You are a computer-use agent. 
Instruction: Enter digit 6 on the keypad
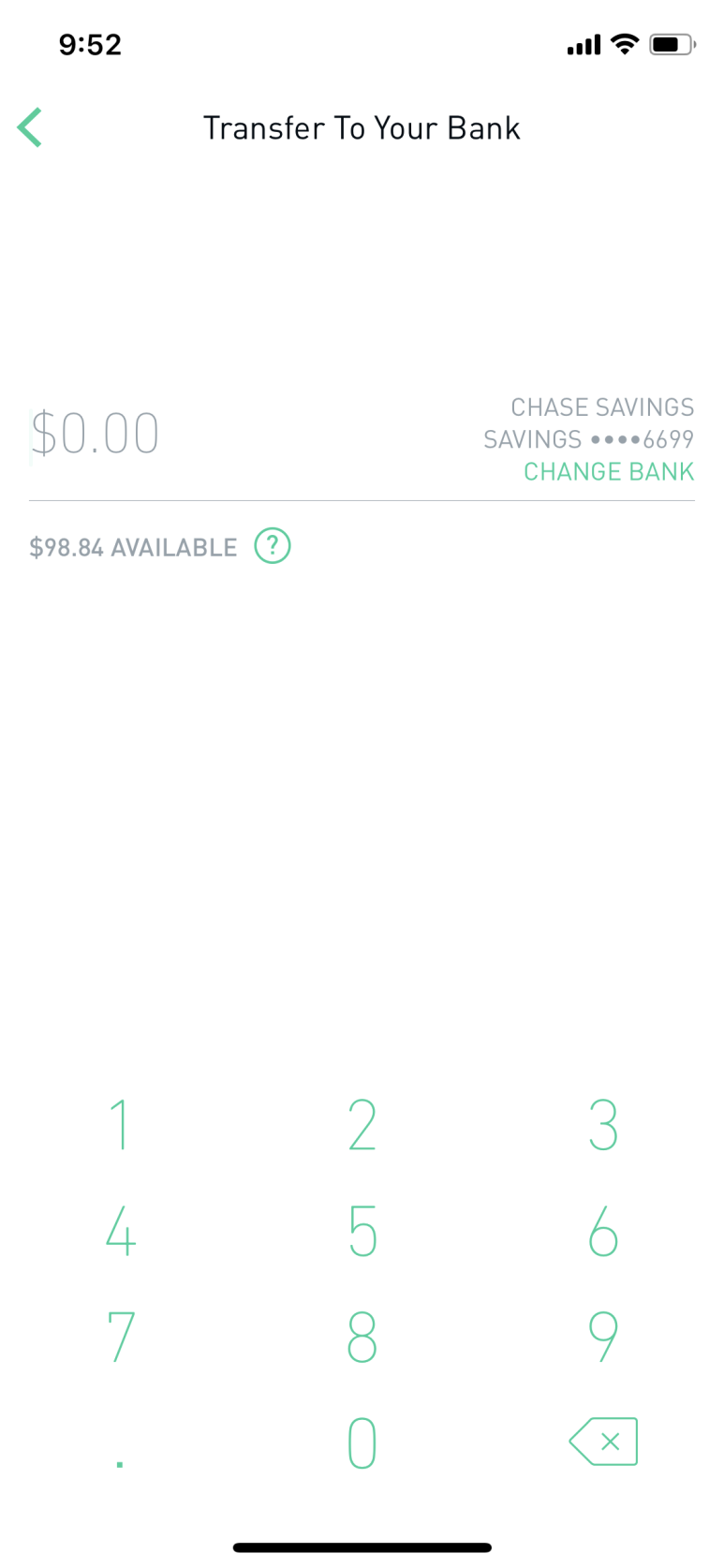pos(603,1231)
